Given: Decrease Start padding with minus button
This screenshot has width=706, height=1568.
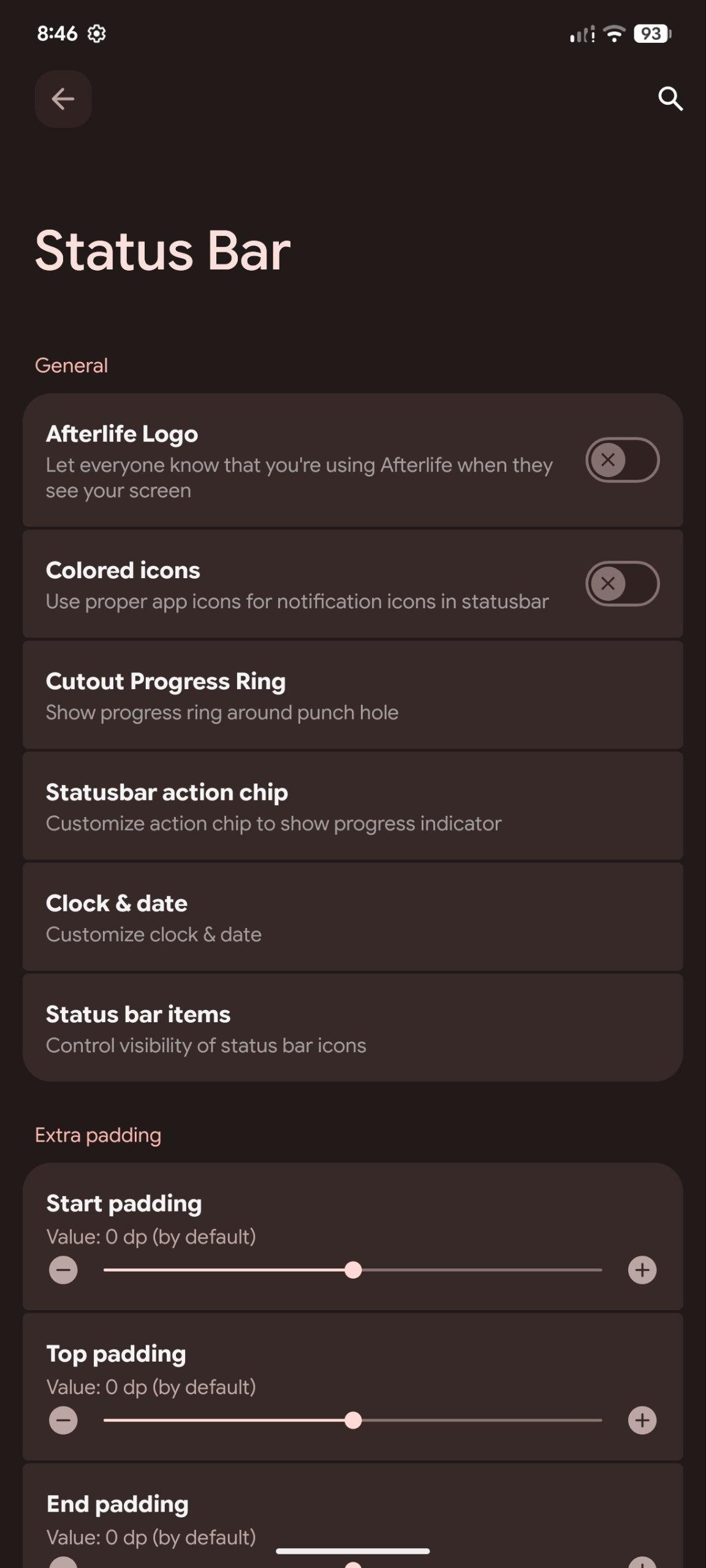Looking at the screenshot, I should pyautogui.click(x=63, y=1270).
